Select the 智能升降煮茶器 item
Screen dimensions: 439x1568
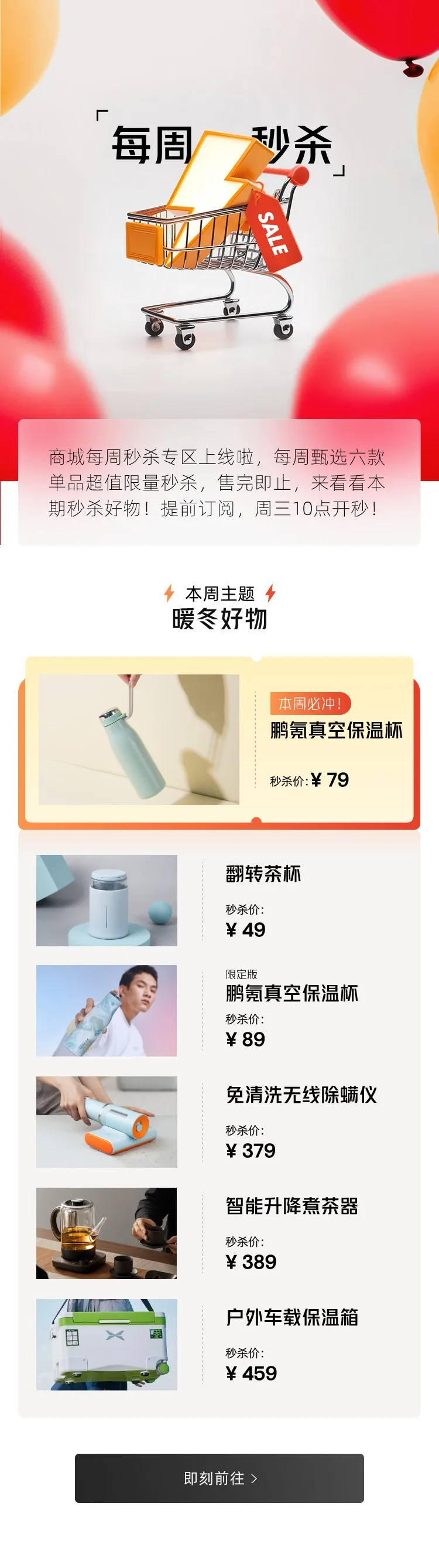(x=219, y=1233)
